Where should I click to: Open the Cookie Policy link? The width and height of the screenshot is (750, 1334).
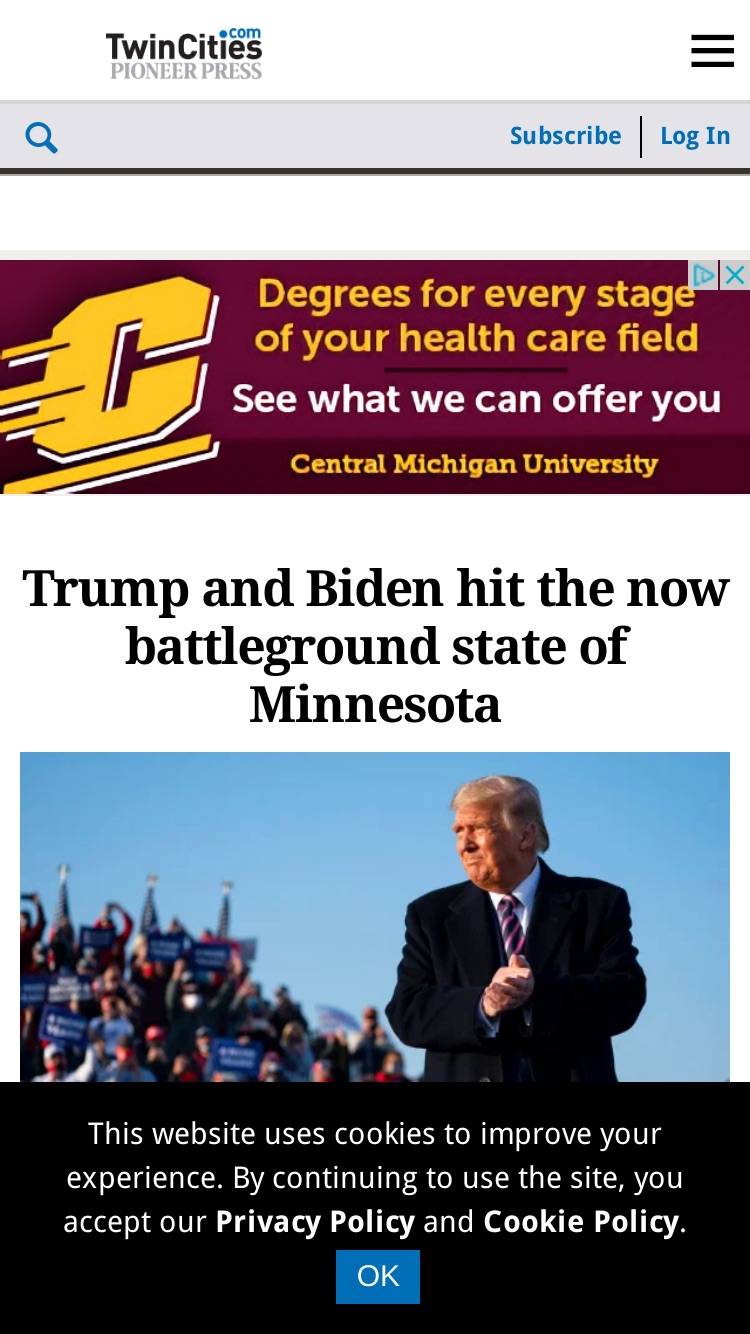tap(581, 1221)
